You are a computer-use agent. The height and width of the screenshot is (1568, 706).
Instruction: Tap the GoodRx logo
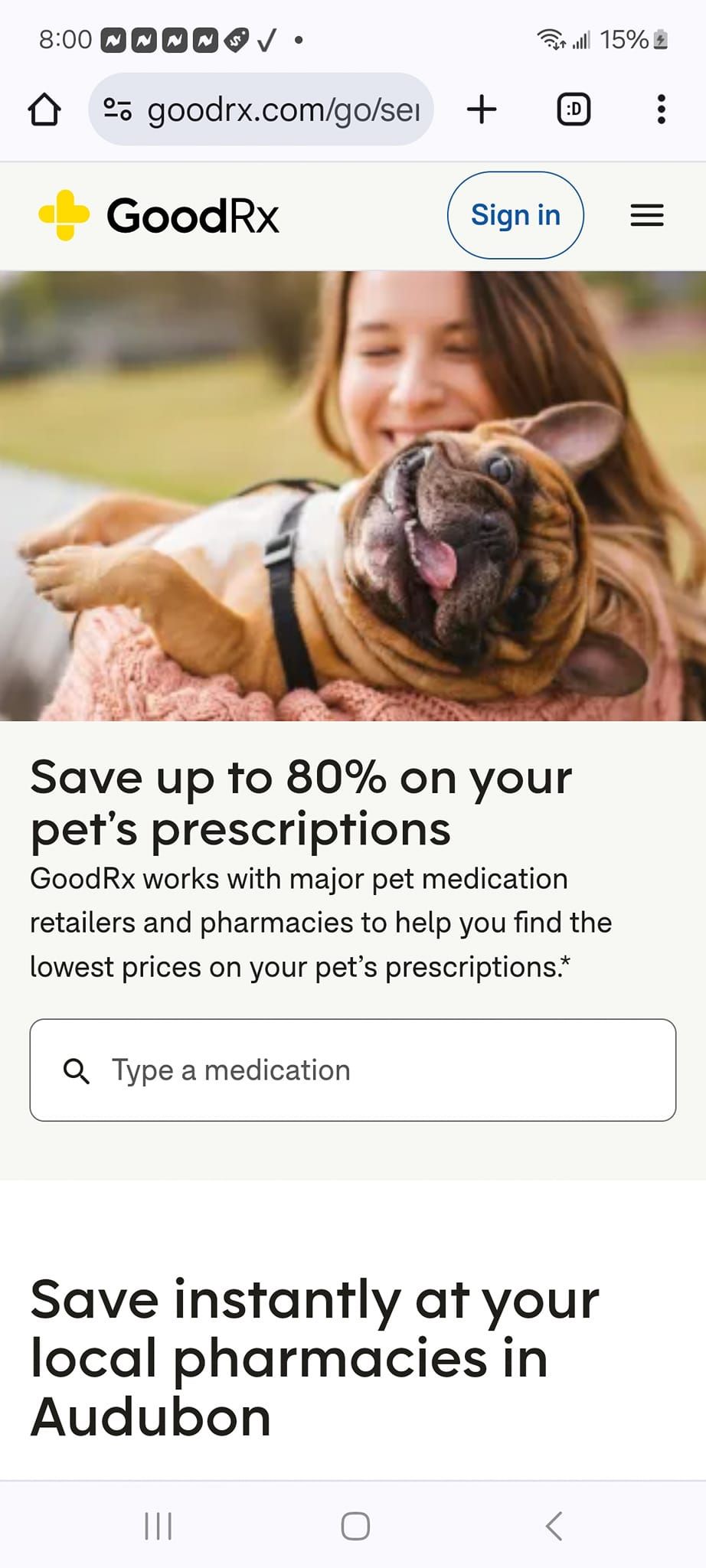click(159, 215)
